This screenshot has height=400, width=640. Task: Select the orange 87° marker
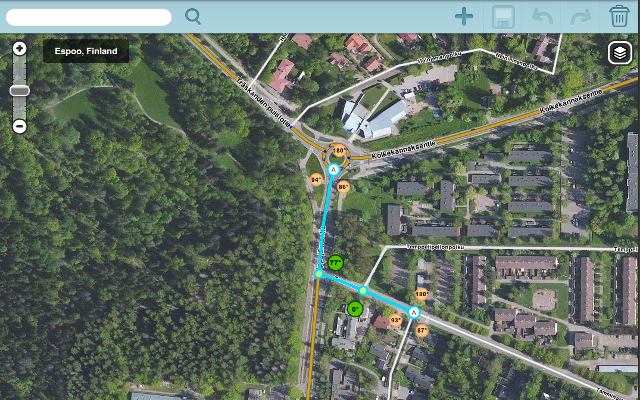pos(421,330)
